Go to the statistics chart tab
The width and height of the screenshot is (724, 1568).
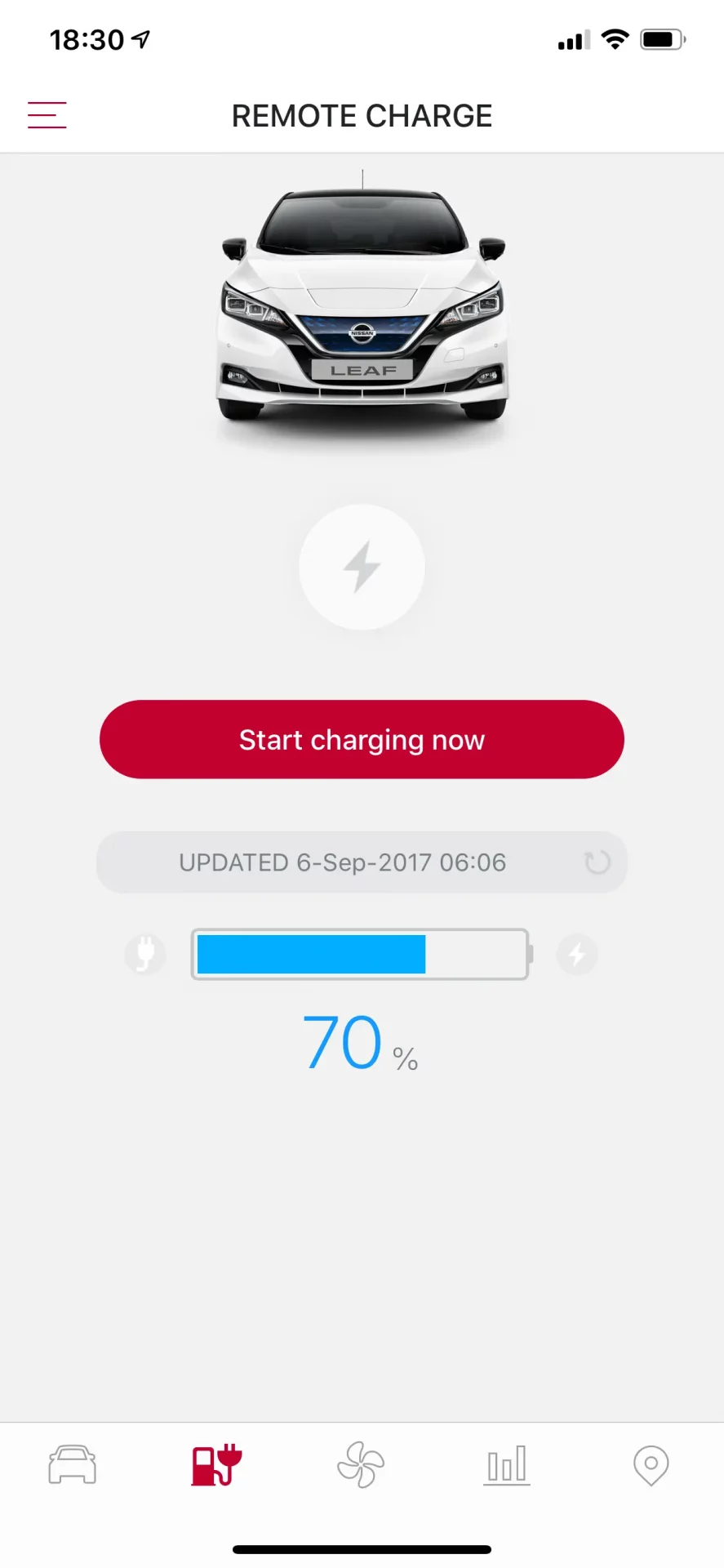point(506,1464)
